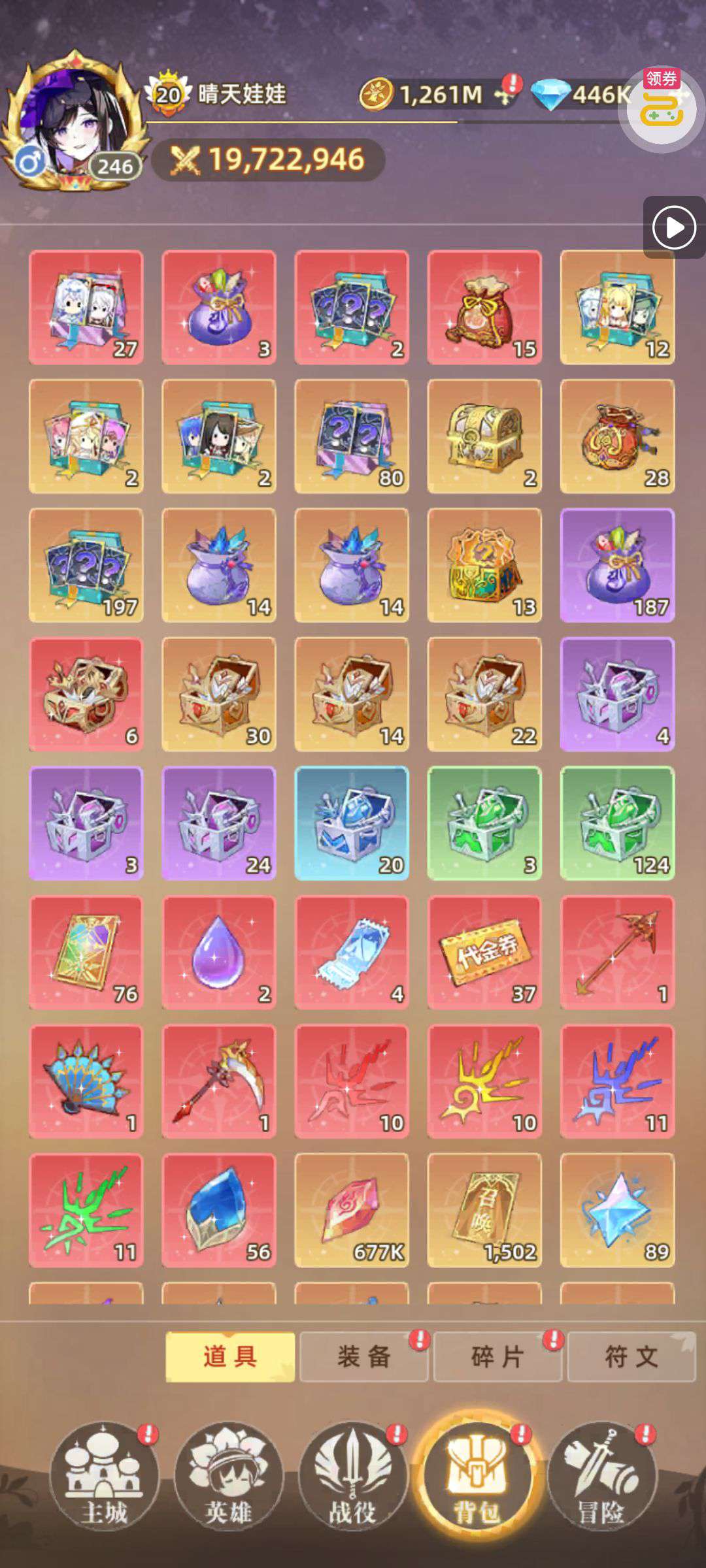Screen dimensions: 706x1568
Task: Select the blue peacock fan item
Action: [86, 1082]
